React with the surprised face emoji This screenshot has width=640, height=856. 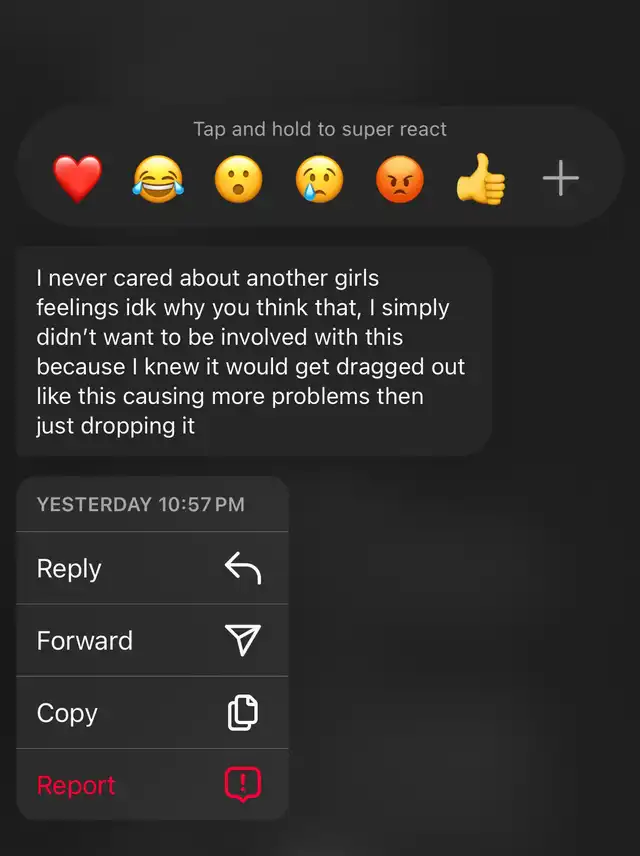(x=239, y=179)
